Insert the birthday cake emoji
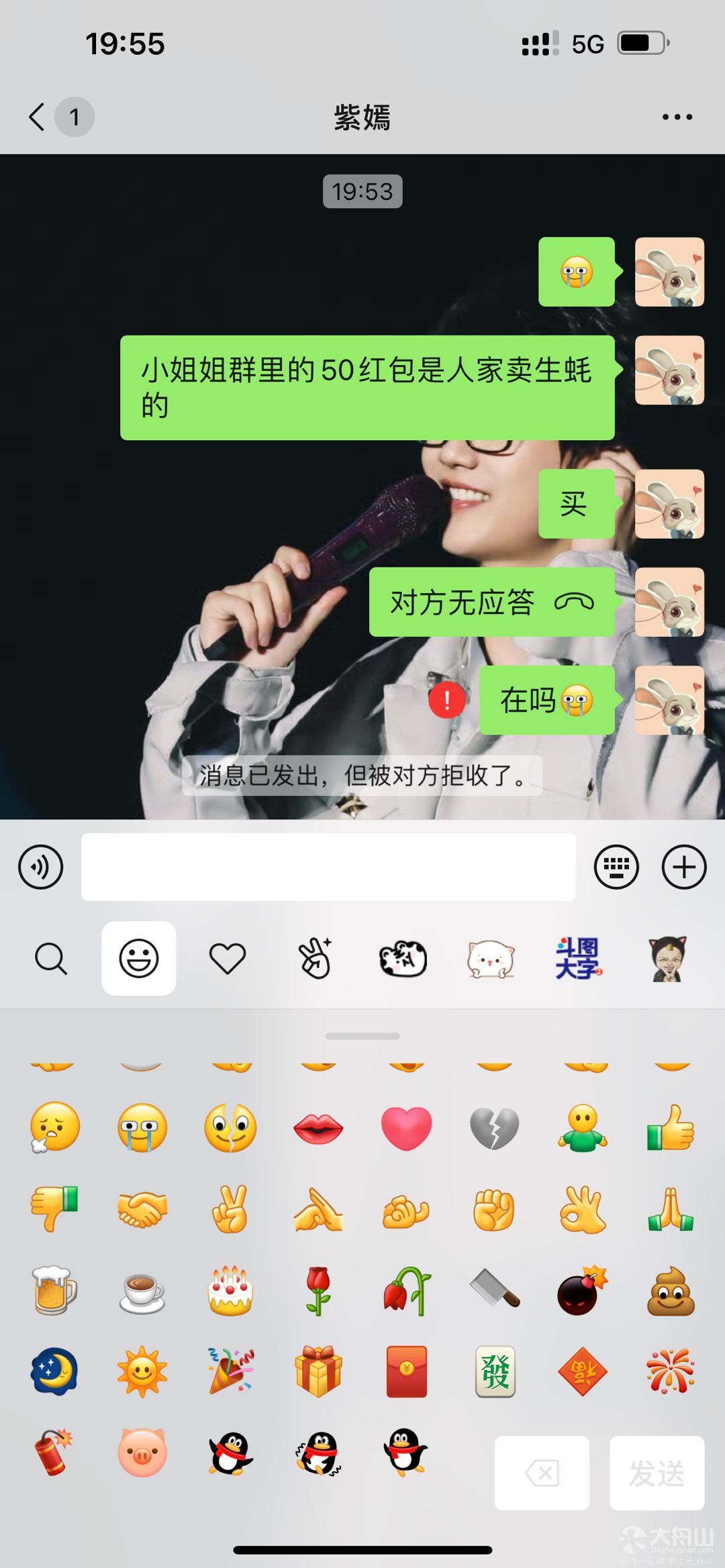 click(x=230, y=1290)
